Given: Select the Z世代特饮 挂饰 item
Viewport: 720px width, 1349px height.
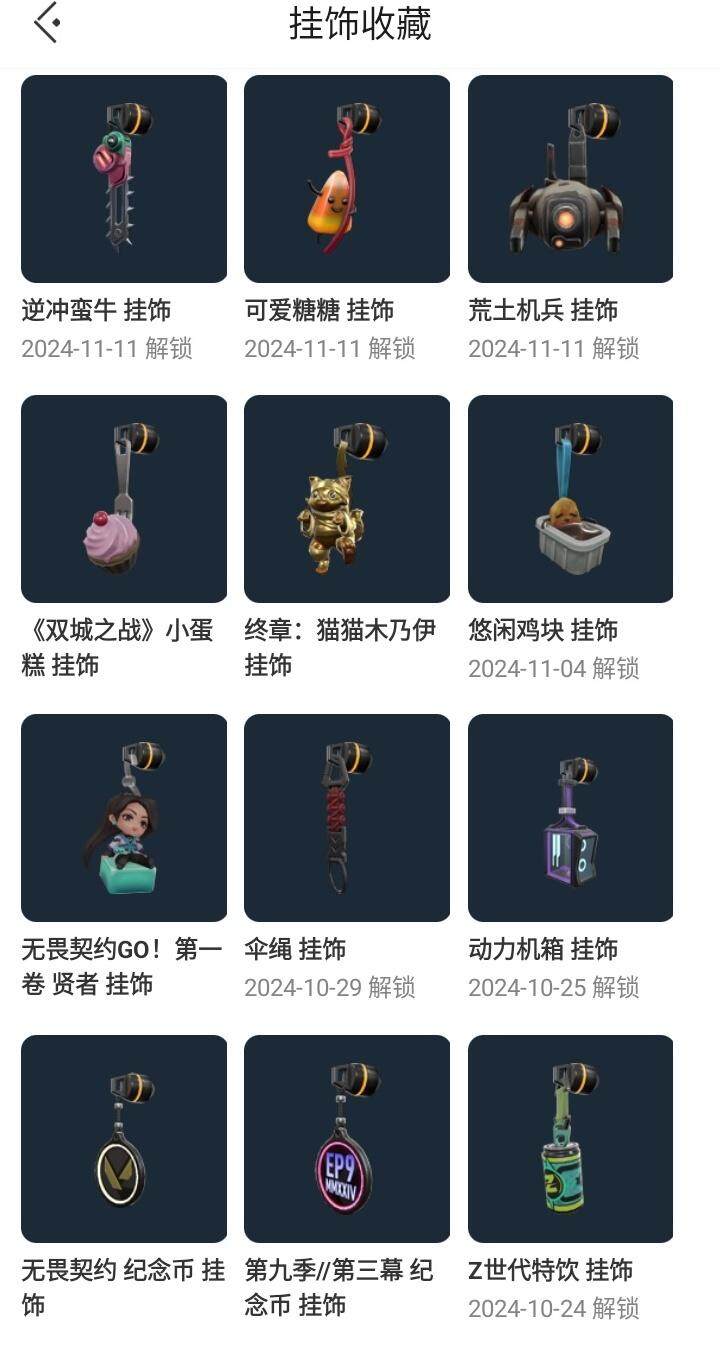Looking at the screenshot, I should [x=570, y=1138].
